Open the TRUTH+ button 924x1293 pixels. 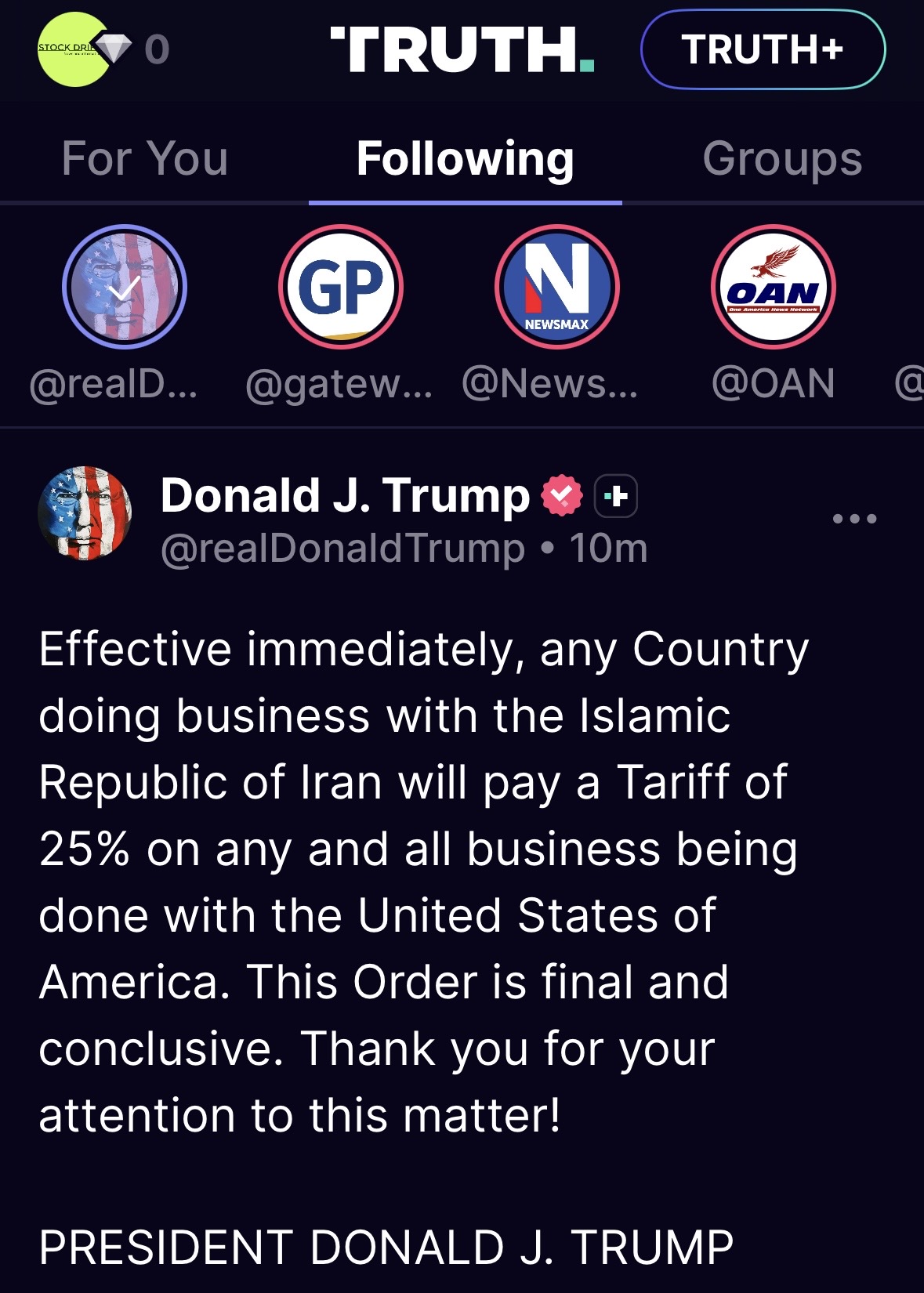[x=763, y=49]
